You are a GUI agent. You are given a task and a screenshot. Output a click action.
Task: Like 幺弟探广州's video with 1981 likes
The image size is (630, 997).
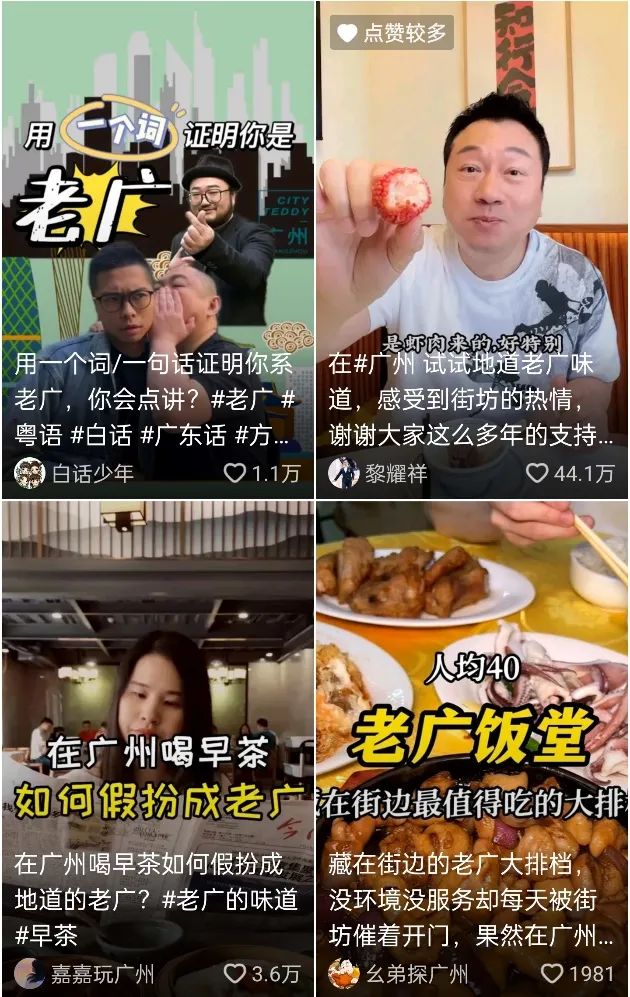(551, 973)
